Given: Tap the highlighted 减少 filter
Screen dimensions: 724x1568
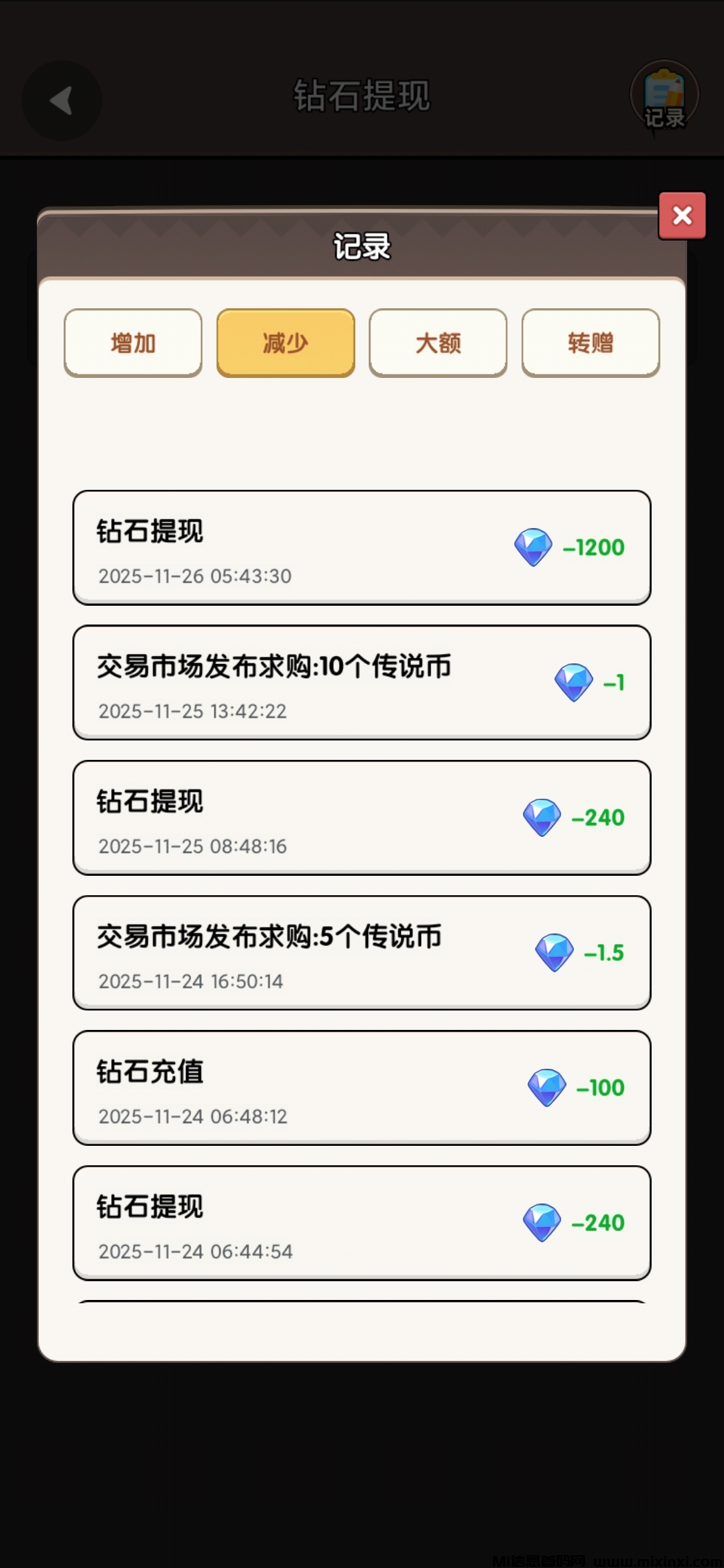Looking at the screenshot, I should 284,342.
